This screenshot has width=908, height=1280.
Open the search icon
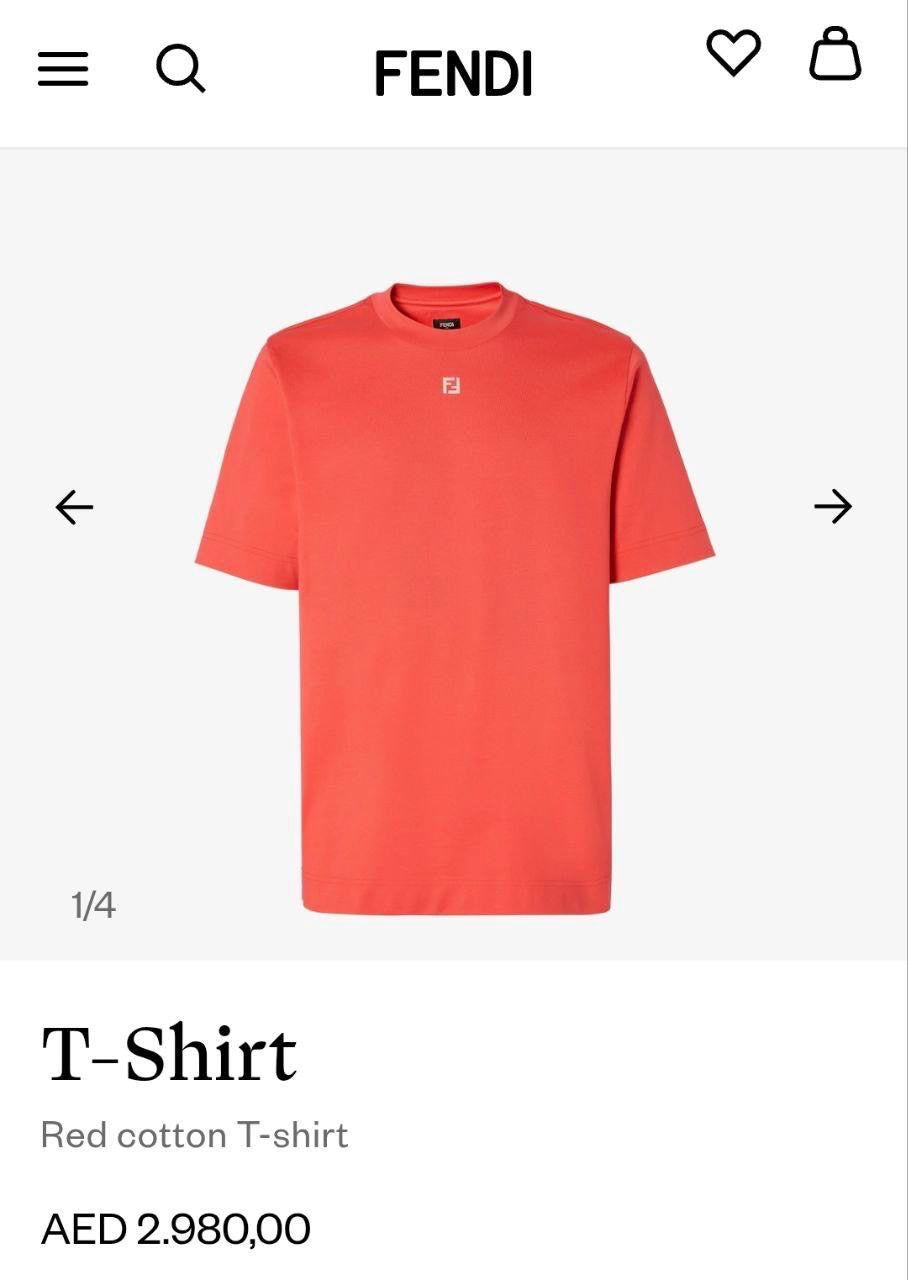(x=181, y=69)
